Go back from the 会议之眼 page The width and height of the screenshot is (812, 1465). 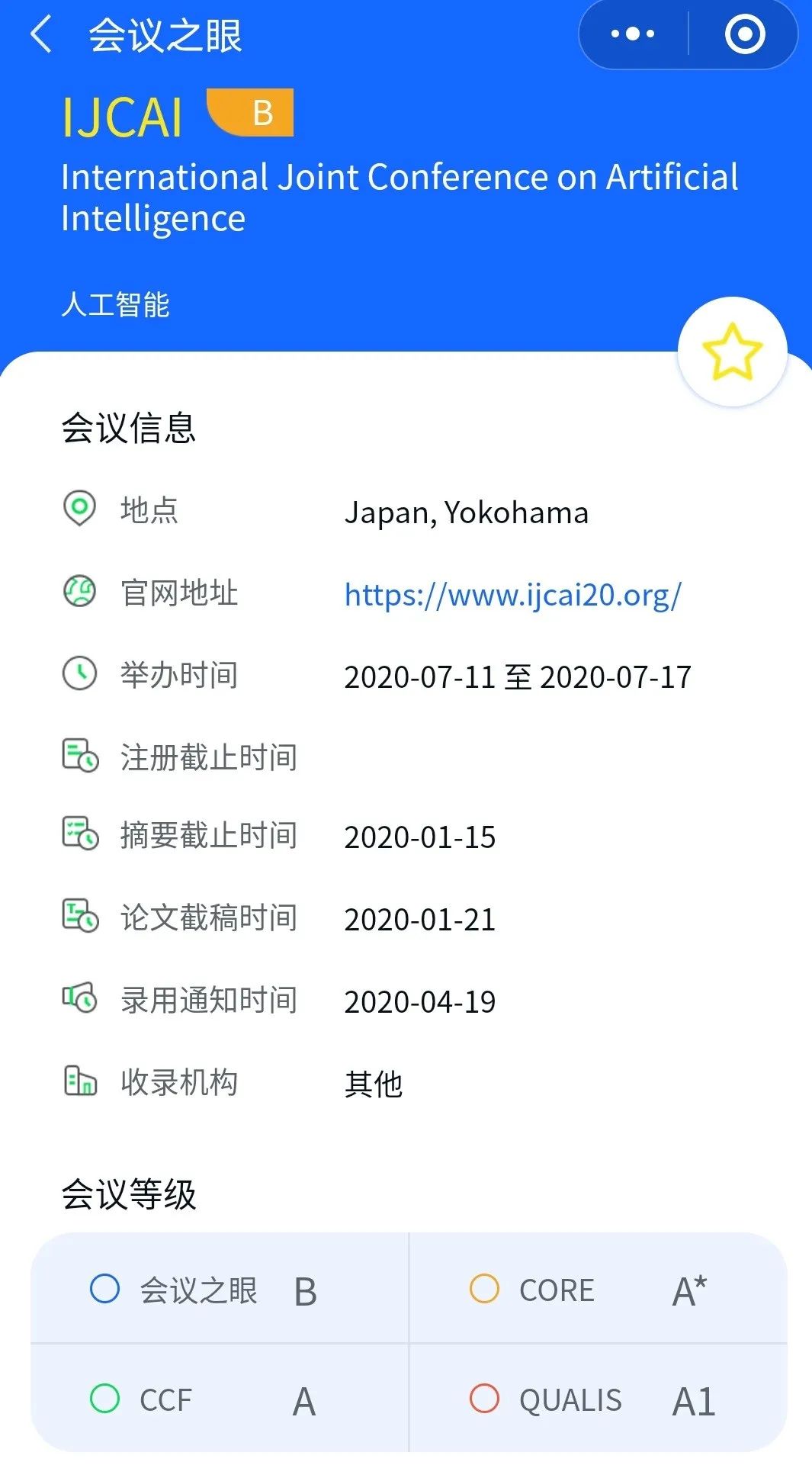coord(41,35)
